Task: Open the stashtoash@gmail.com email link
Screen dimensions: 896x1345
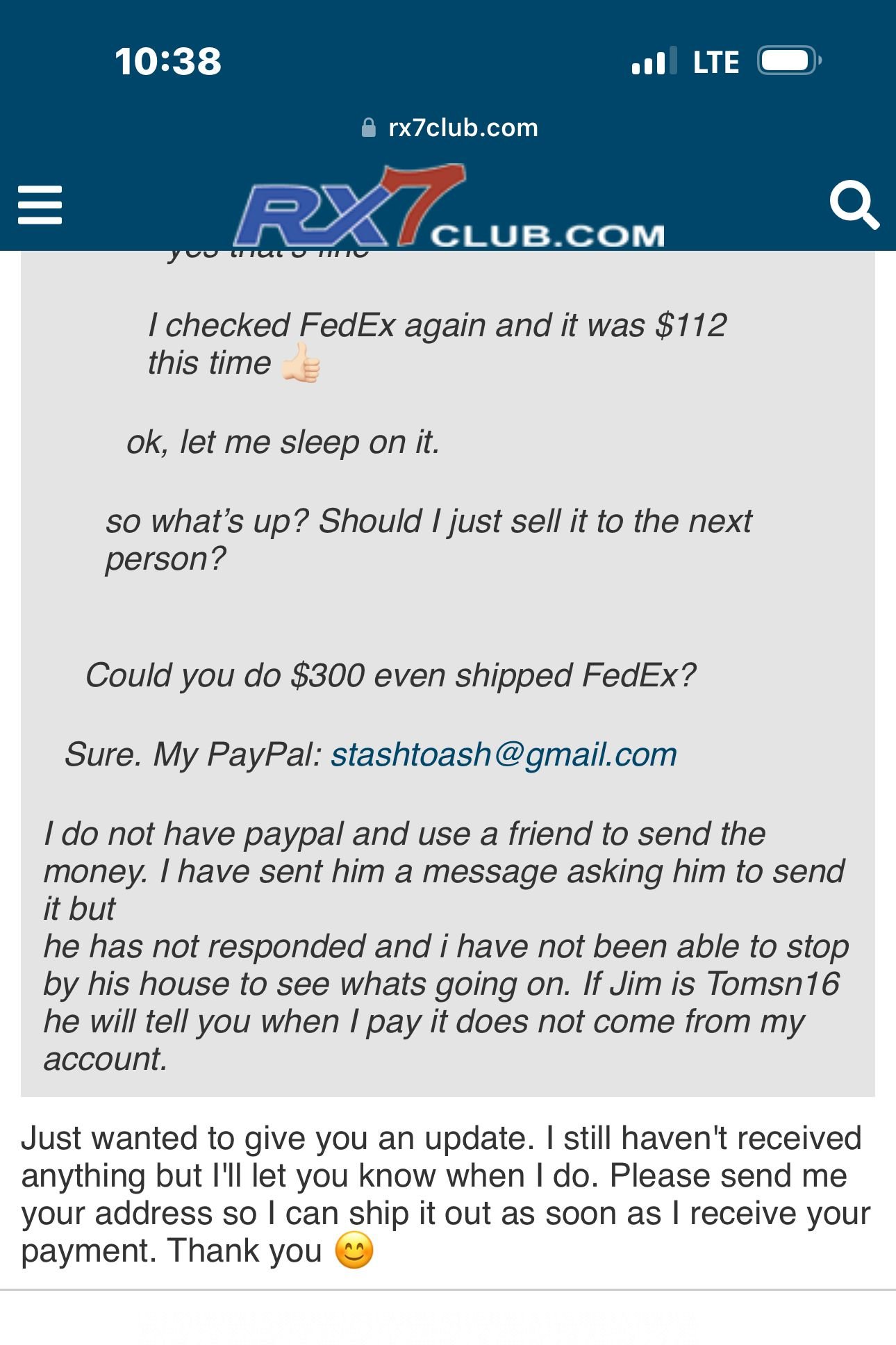Action: click(504, 754)
